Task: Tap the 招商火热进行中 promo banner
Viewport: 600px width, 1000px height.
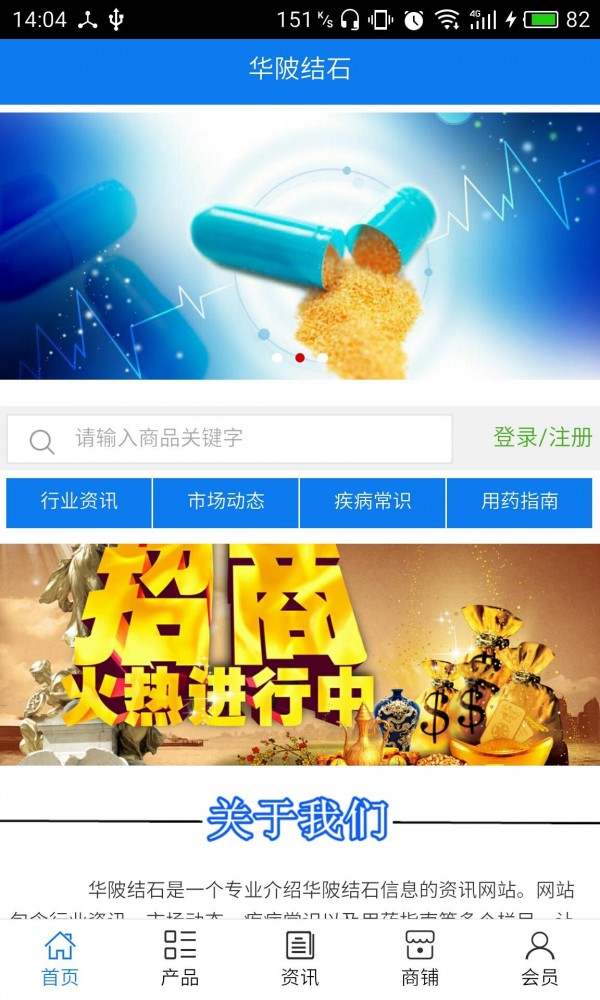Action: coord(300,654)
